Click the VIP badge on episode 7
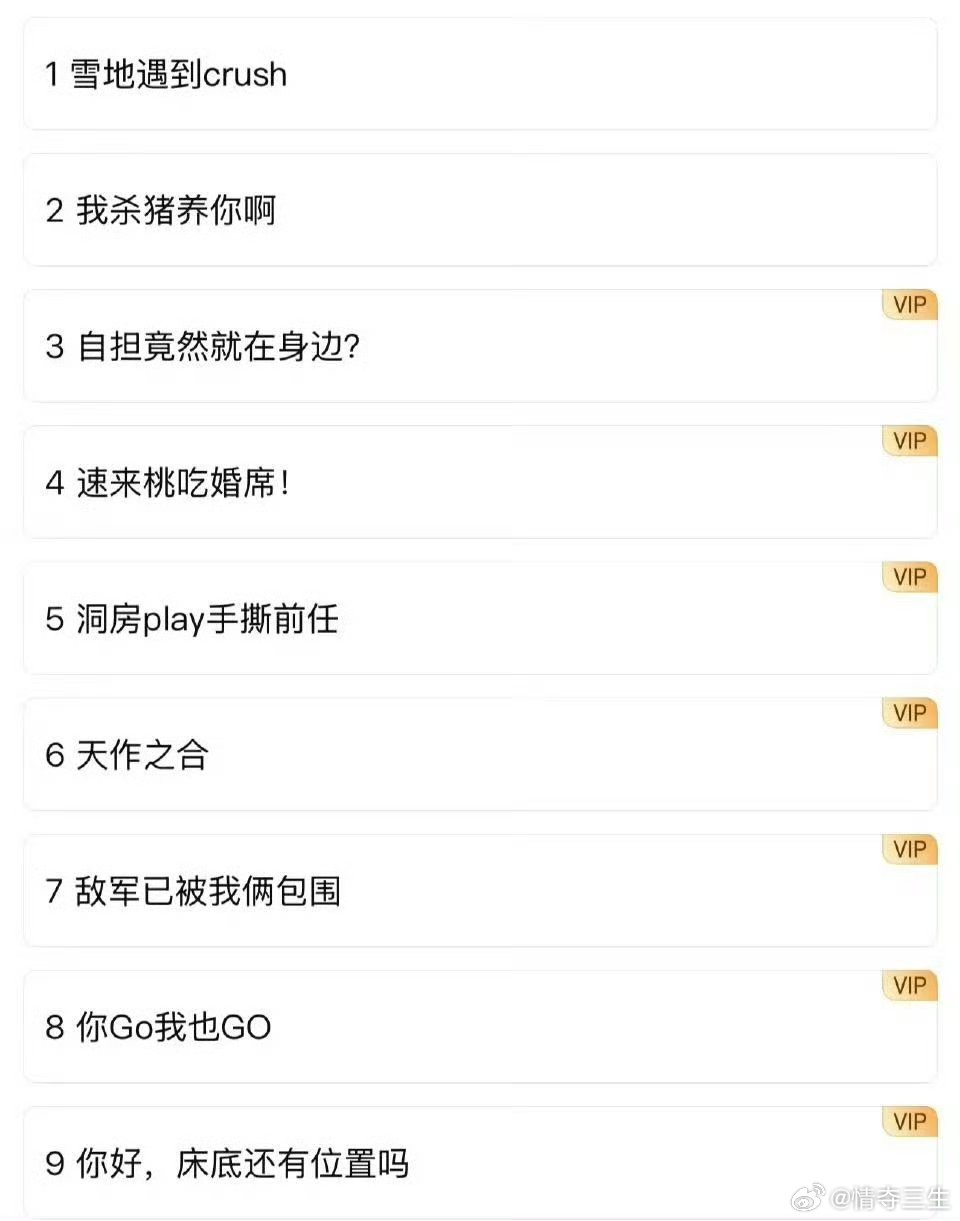The image size is (960, 1221). [x=908, y=849]
